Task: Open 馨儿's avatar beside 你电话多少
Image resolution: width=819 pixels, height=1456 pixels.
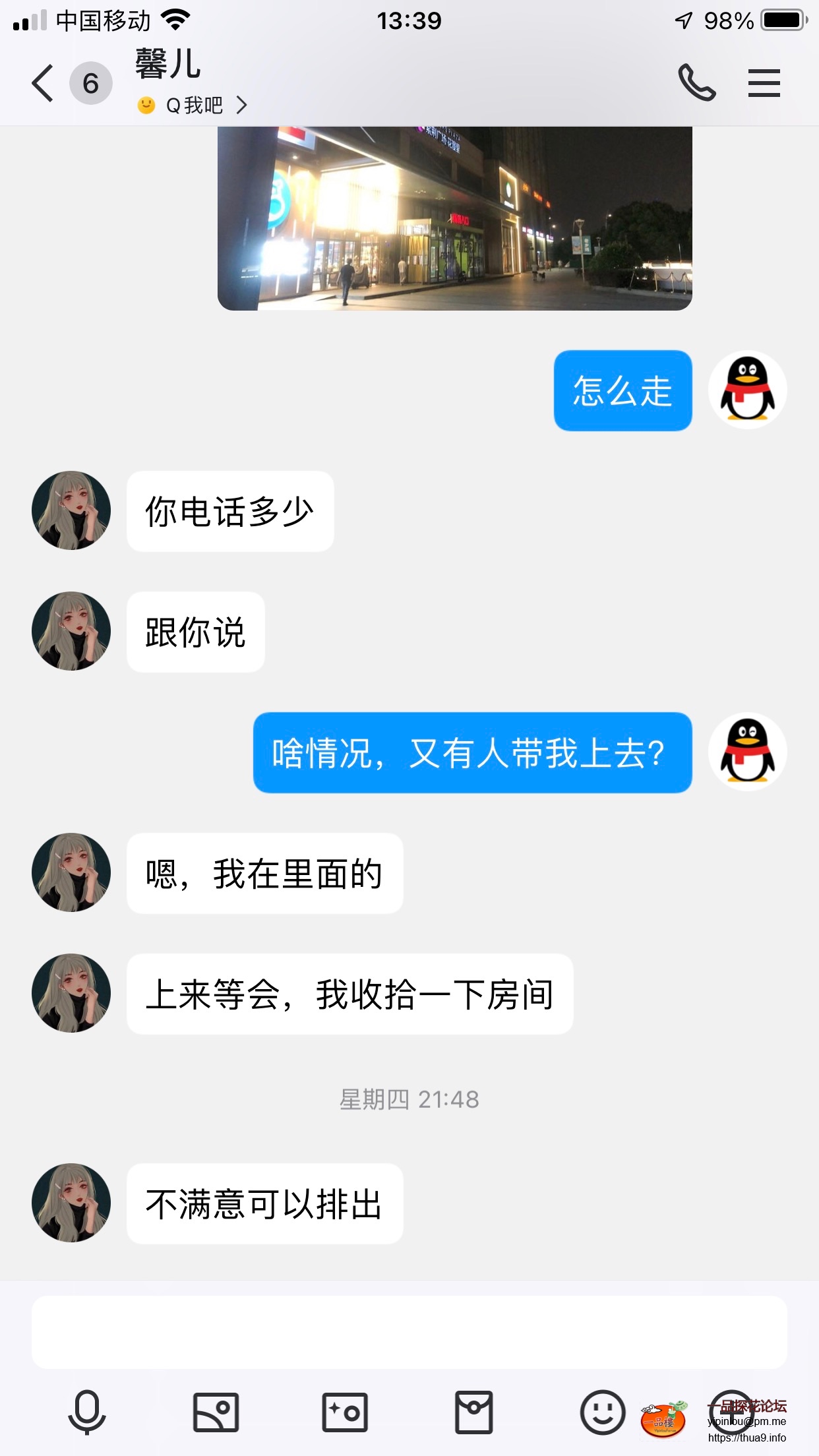Action: click(71, 510)
